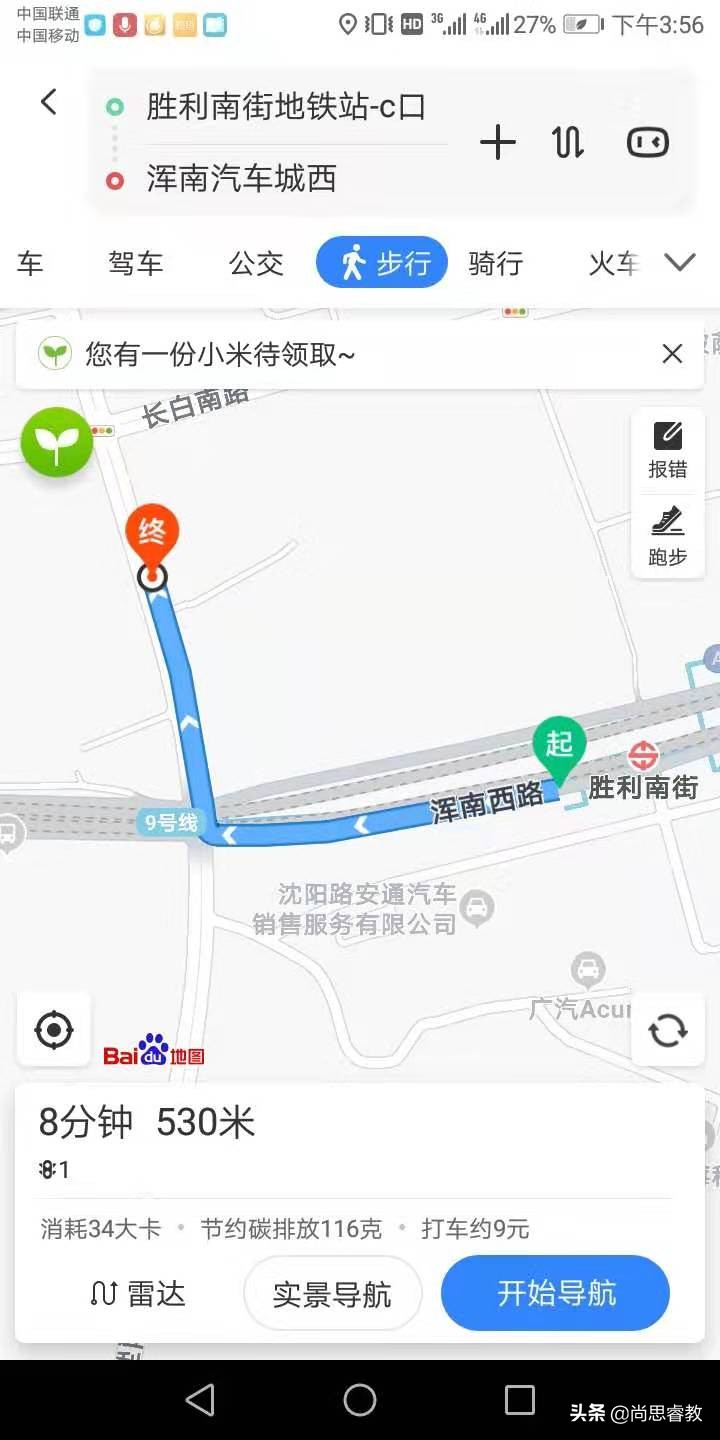This screenshot has height=1440, width=720.
Task: Dismiss the 小米 reward banner
Action: click(x=671, y=354)
